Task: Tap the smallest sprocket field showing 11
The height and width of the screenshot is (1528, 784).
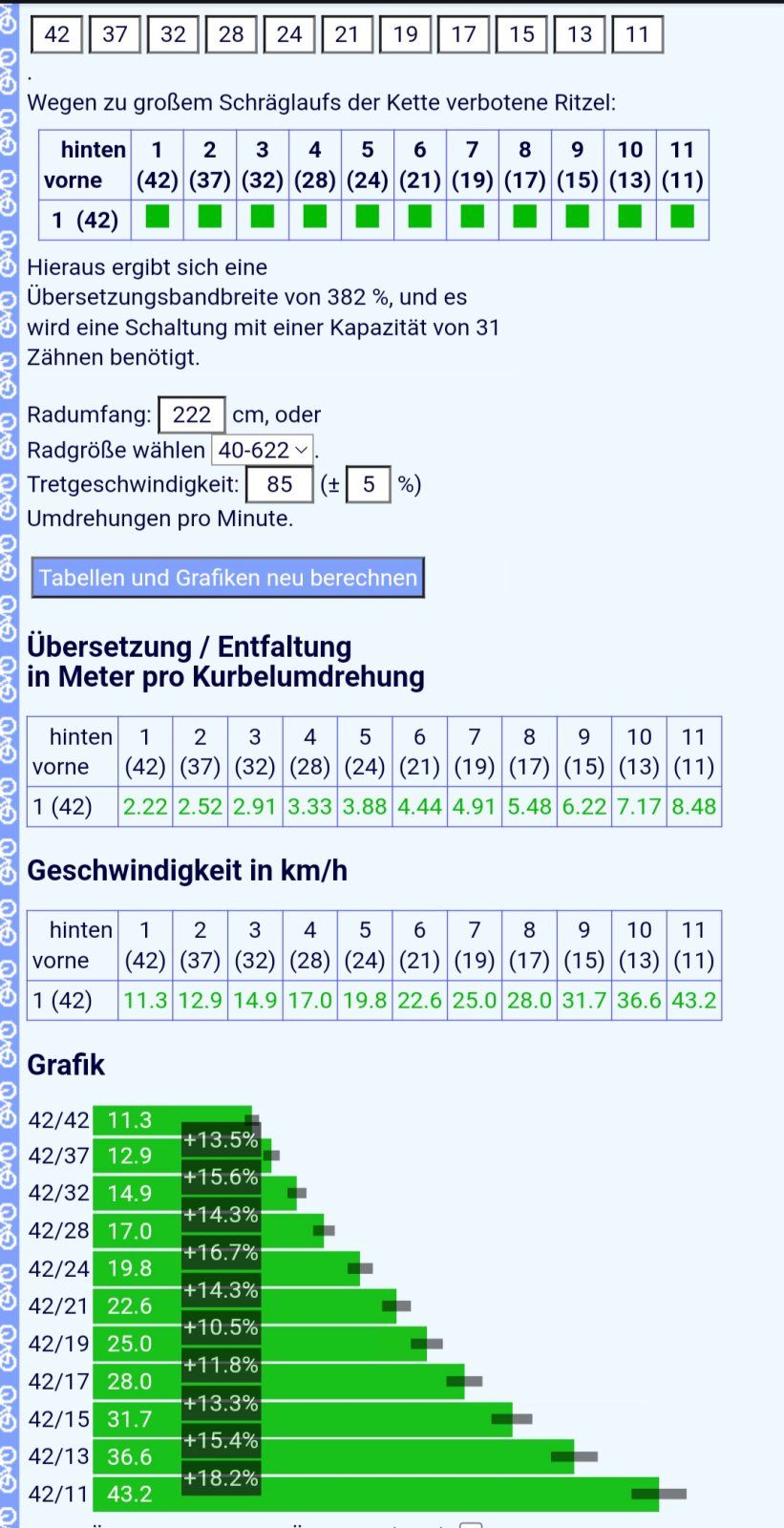Action: (638, 34)
